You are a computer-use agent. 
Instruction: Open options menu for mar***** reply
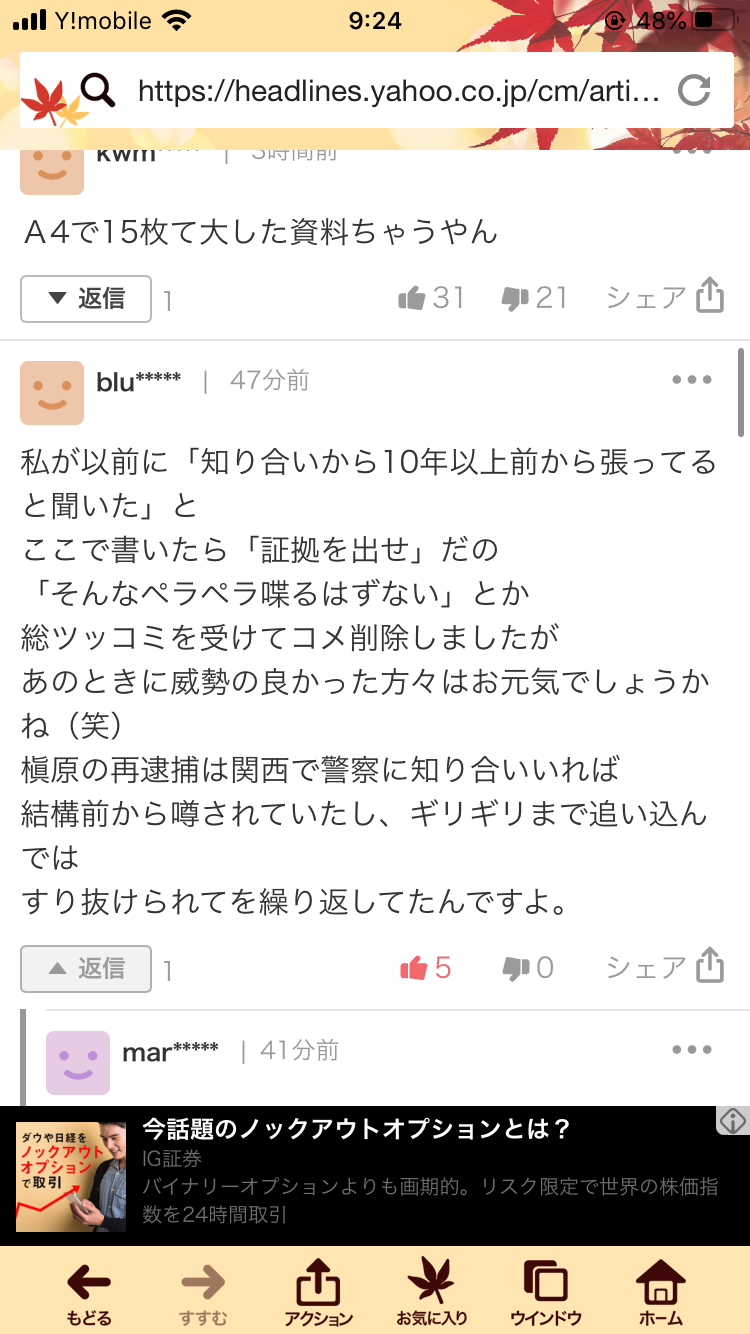tap(692, 1050)
